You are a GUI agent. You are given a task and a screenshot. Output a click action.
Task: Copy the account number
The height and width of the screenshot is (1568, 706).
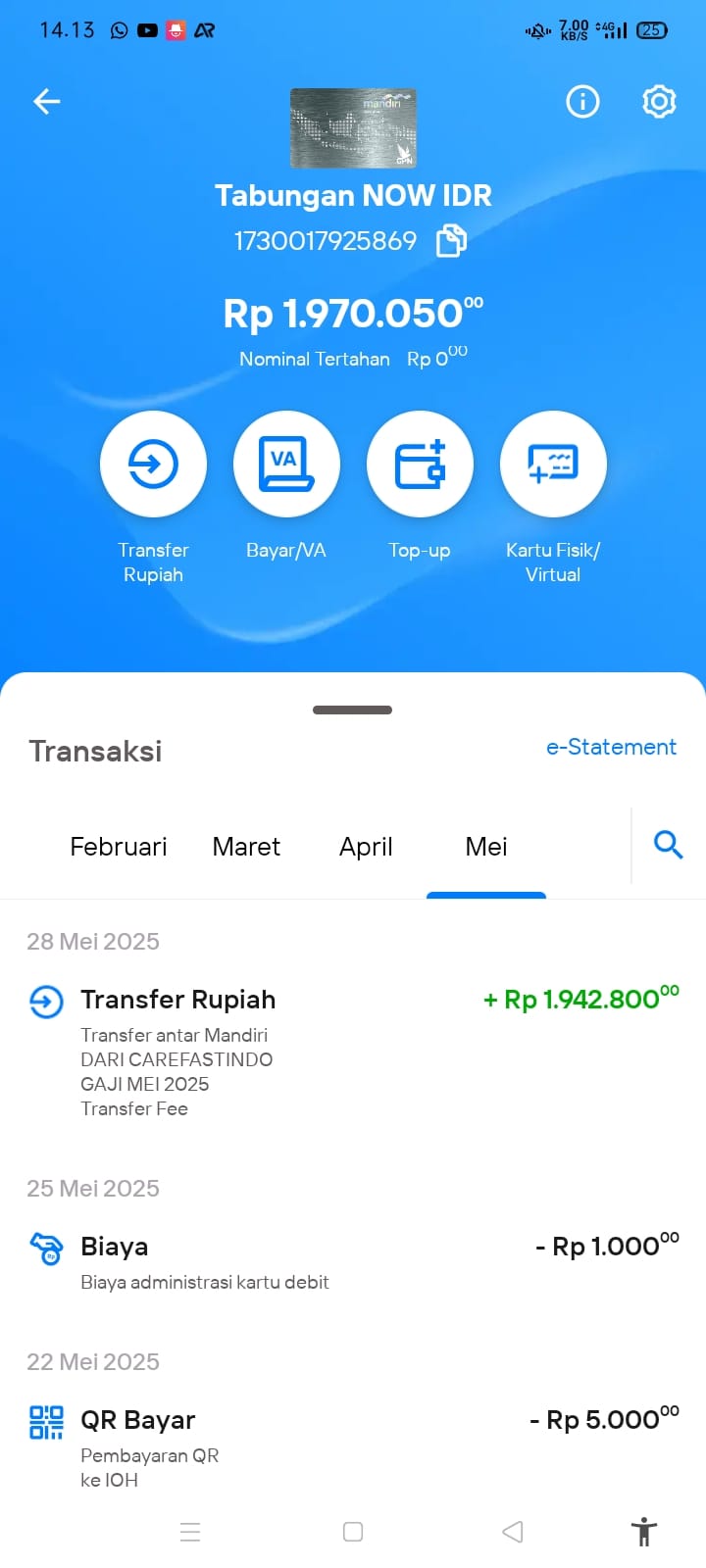(451, 240)
